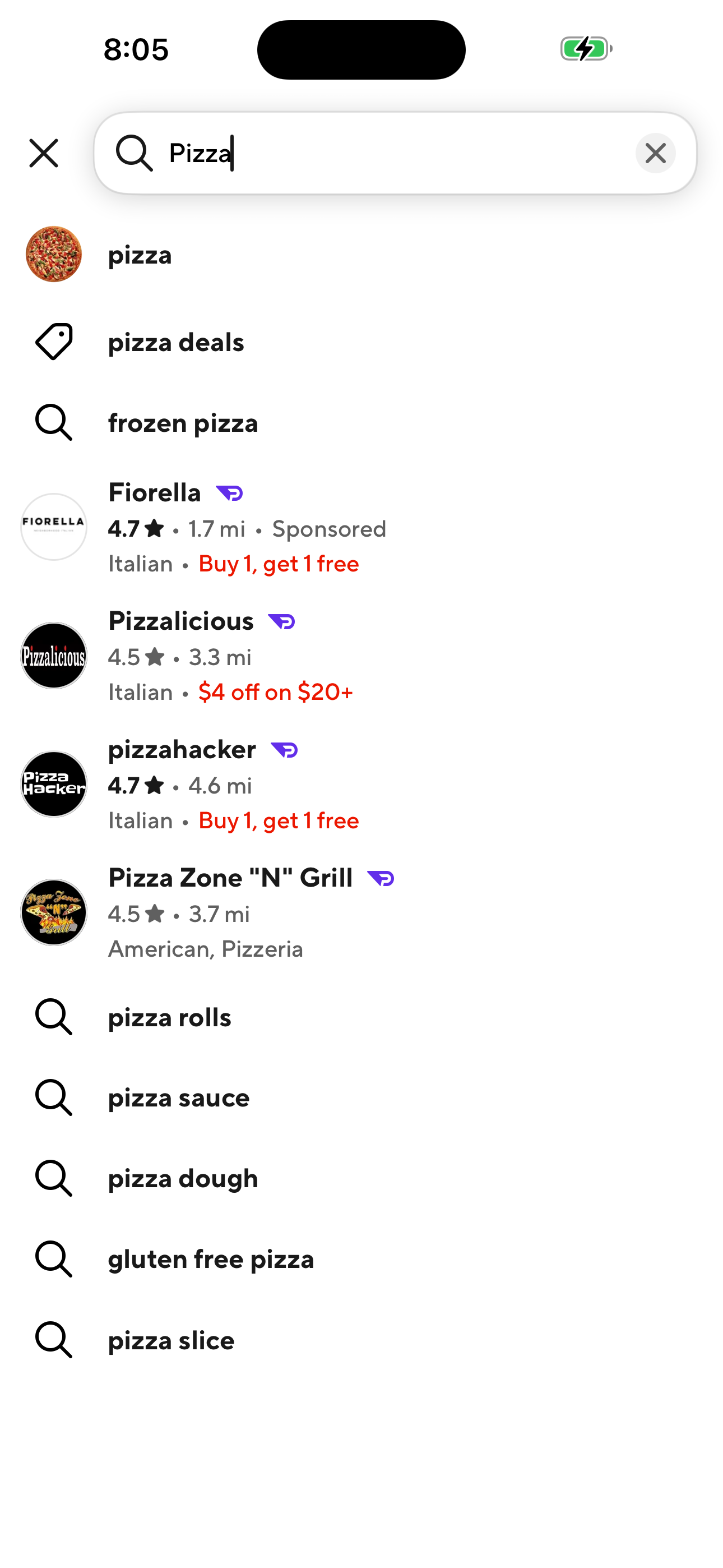
Task: Click the pizza image icon beside "pizza" suggestion
Action: pyautogui.click(x=54, y=255)
